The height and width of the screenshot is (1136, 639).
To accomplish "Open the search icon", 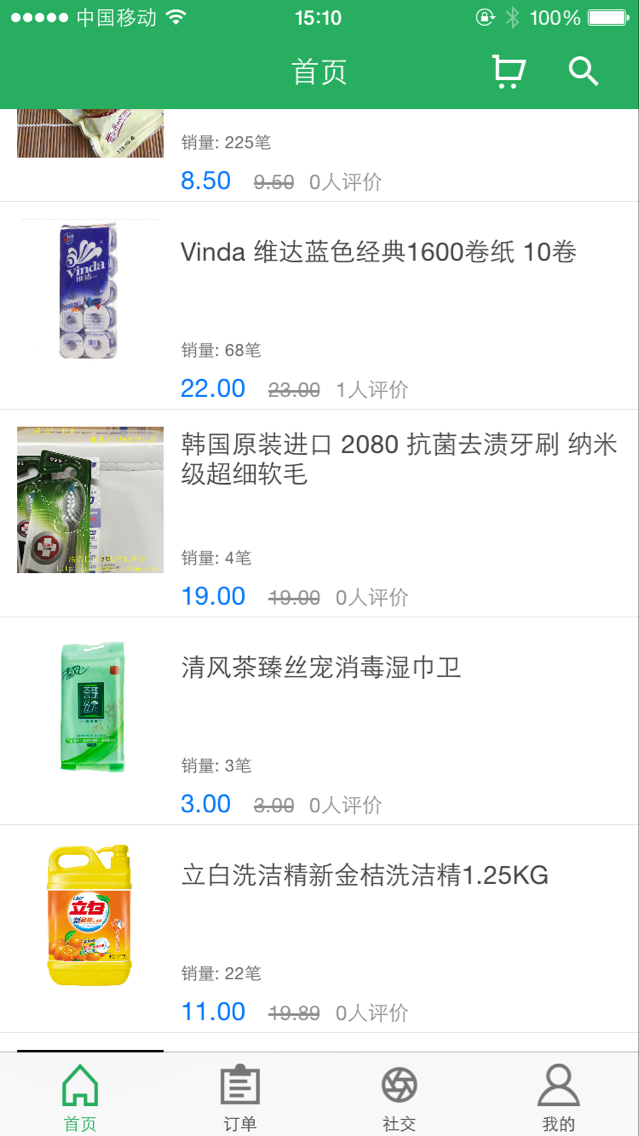I will tap(583, 72).
